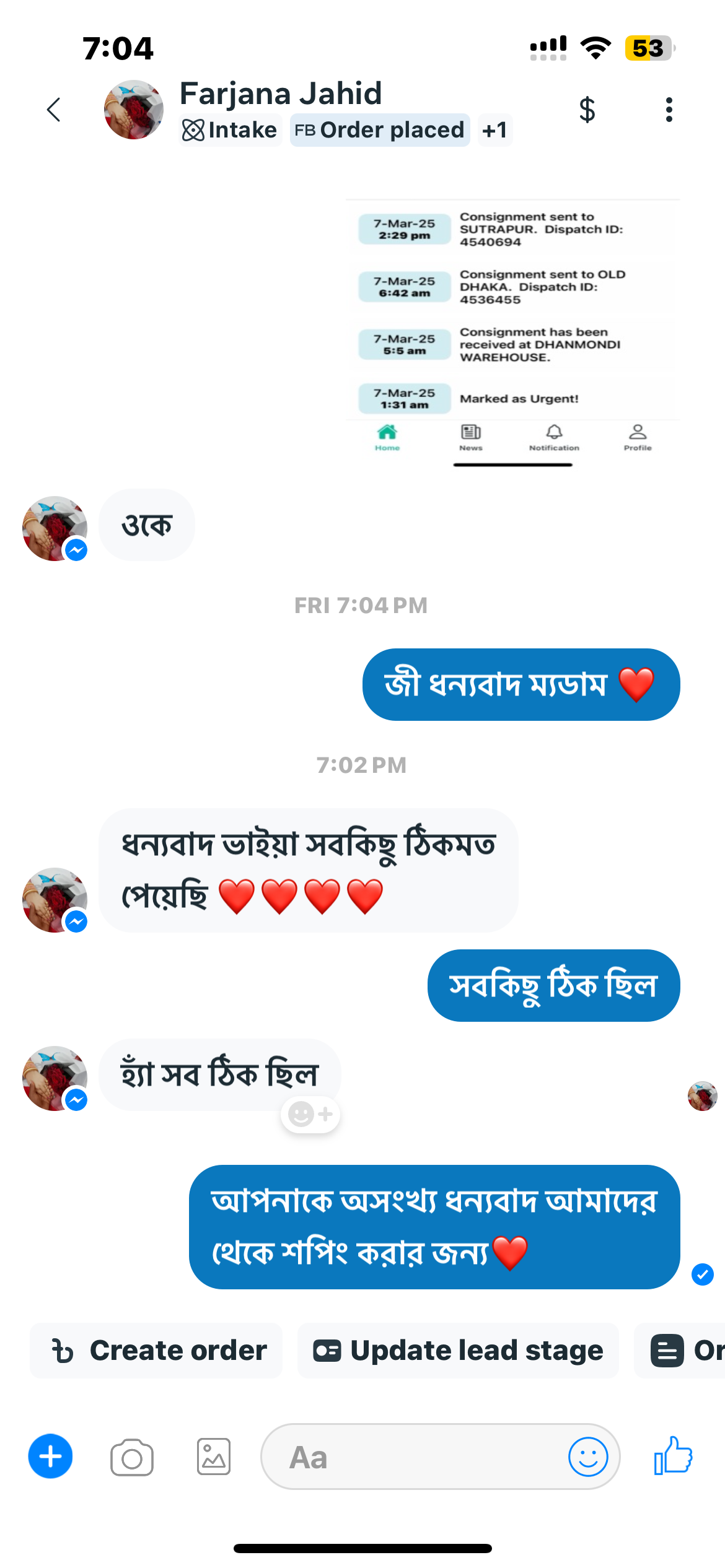Open the camera to take photo
The width and height of the screenshot is (725, 1568).
(x=132, y=1457)
